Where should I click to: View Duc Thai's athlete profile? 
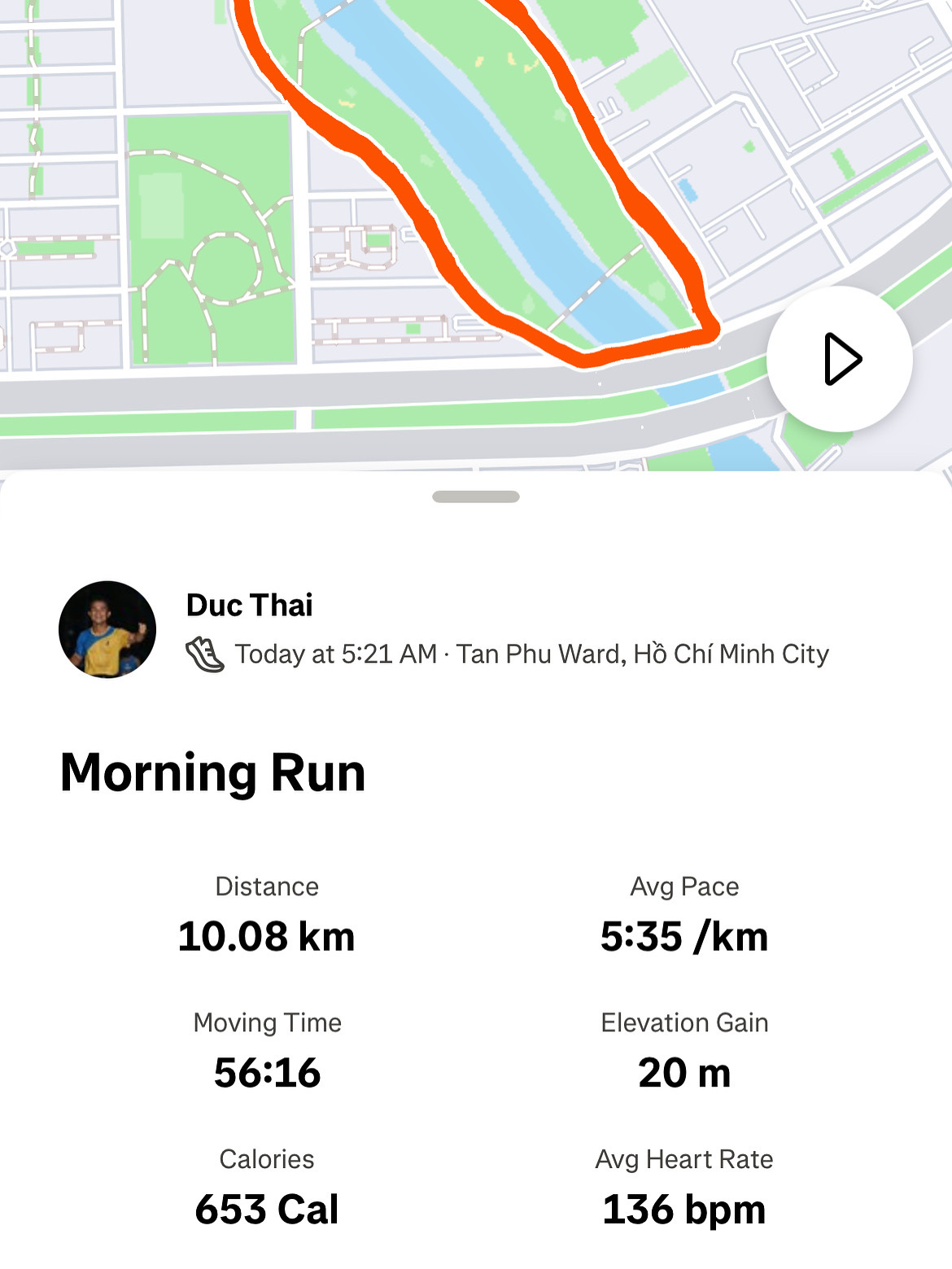(249, 605)
